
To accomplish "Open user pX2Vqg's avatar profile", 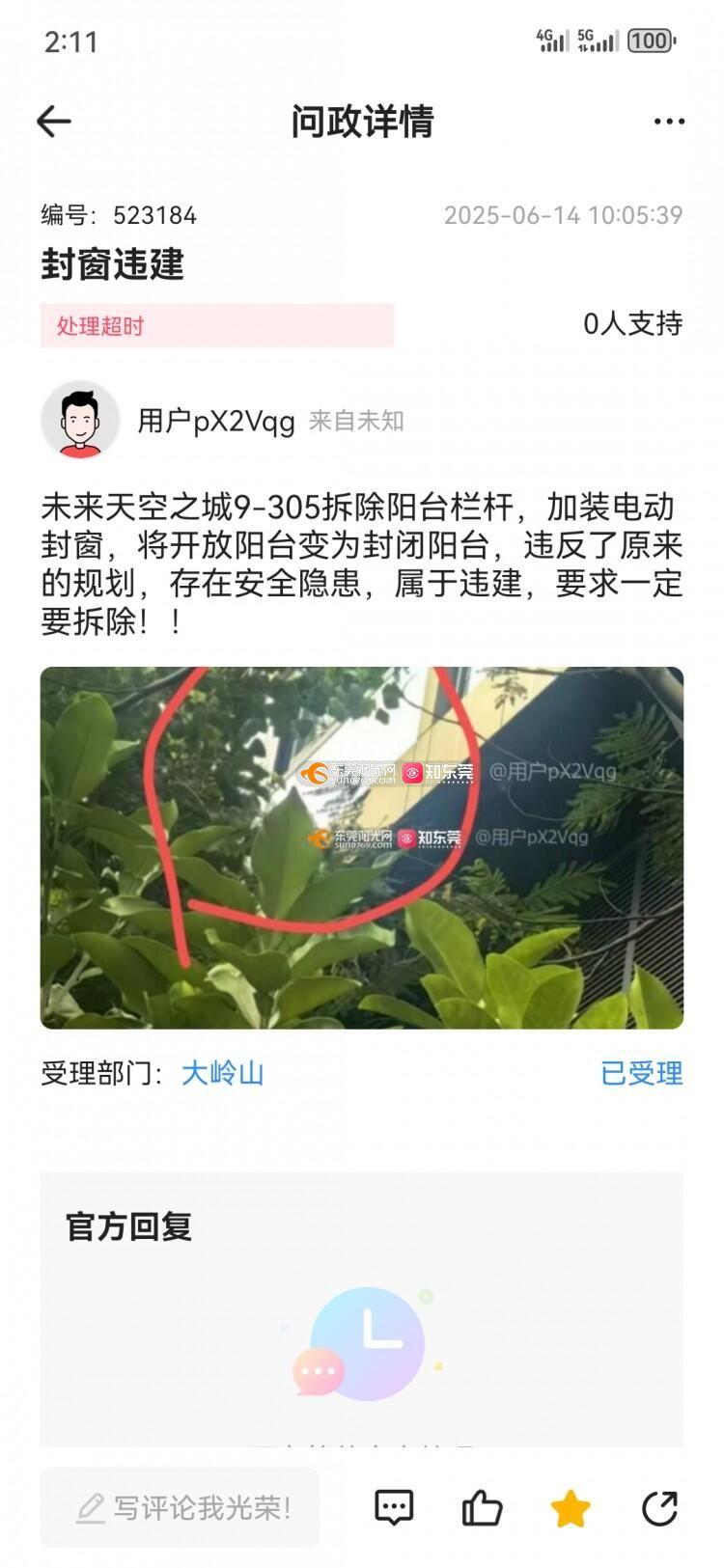I will pos(80,420).
